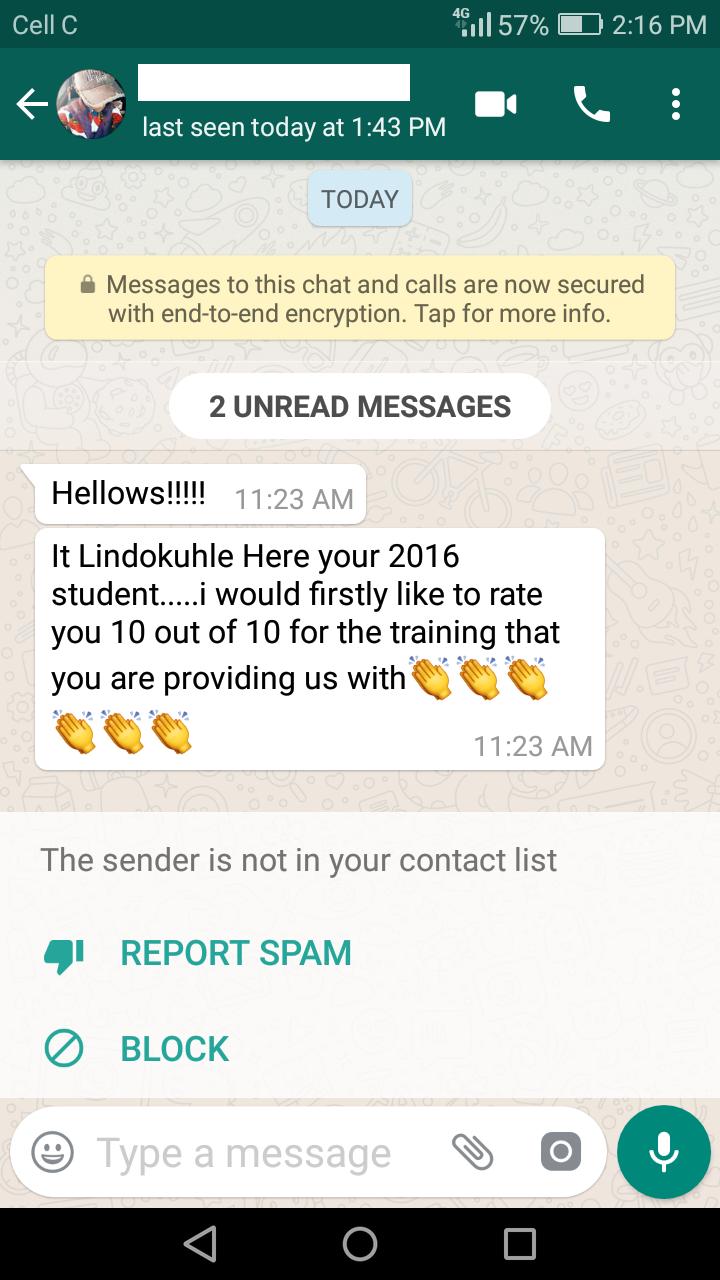Block this sender
Viewport: 720px width, 1280px height.
174,1049
